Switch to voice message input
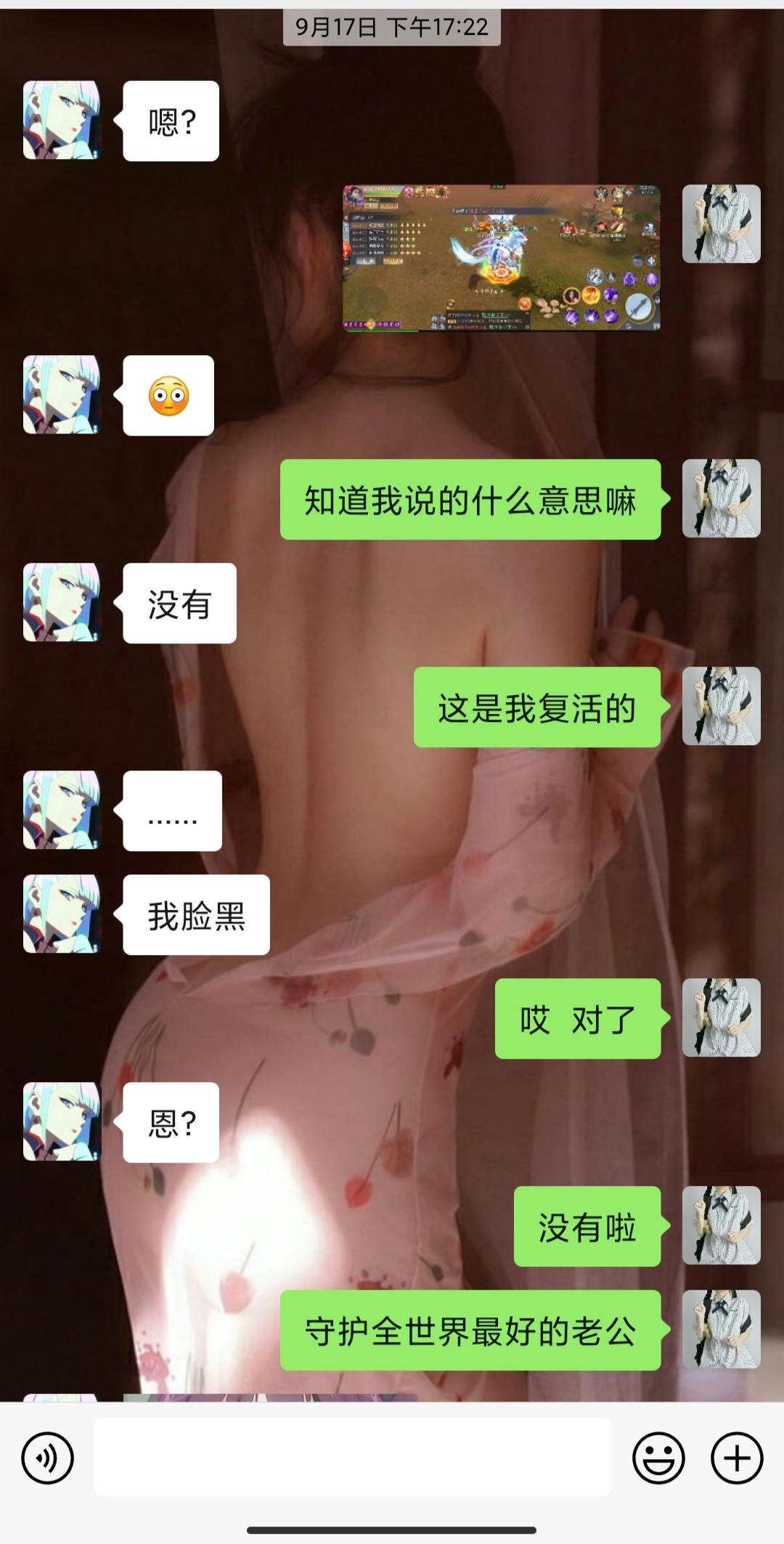784x1544 pixels. [x=48, y=1458]
